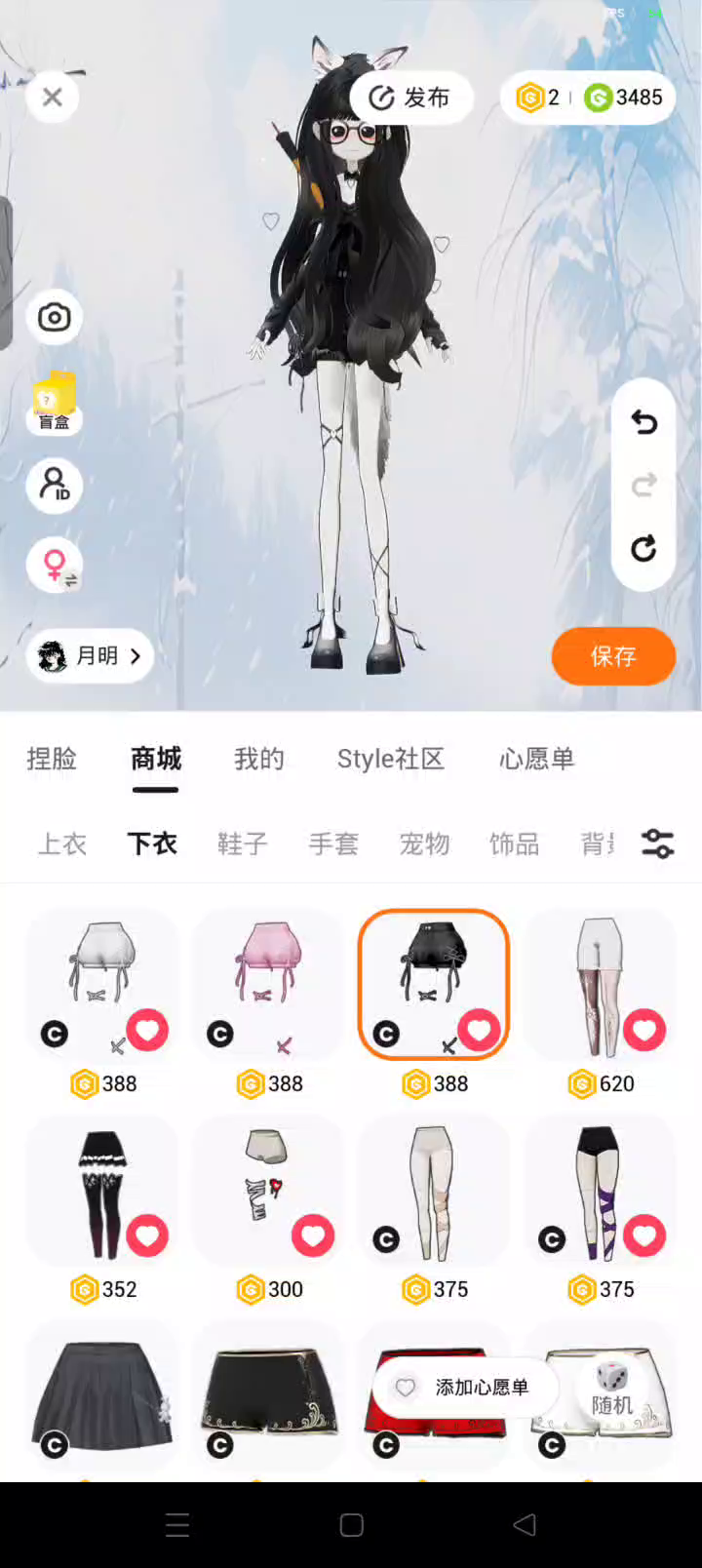Save the current outfit with 保存
702x1568 pixels.
pyautogui.click(x=613, y=656)
